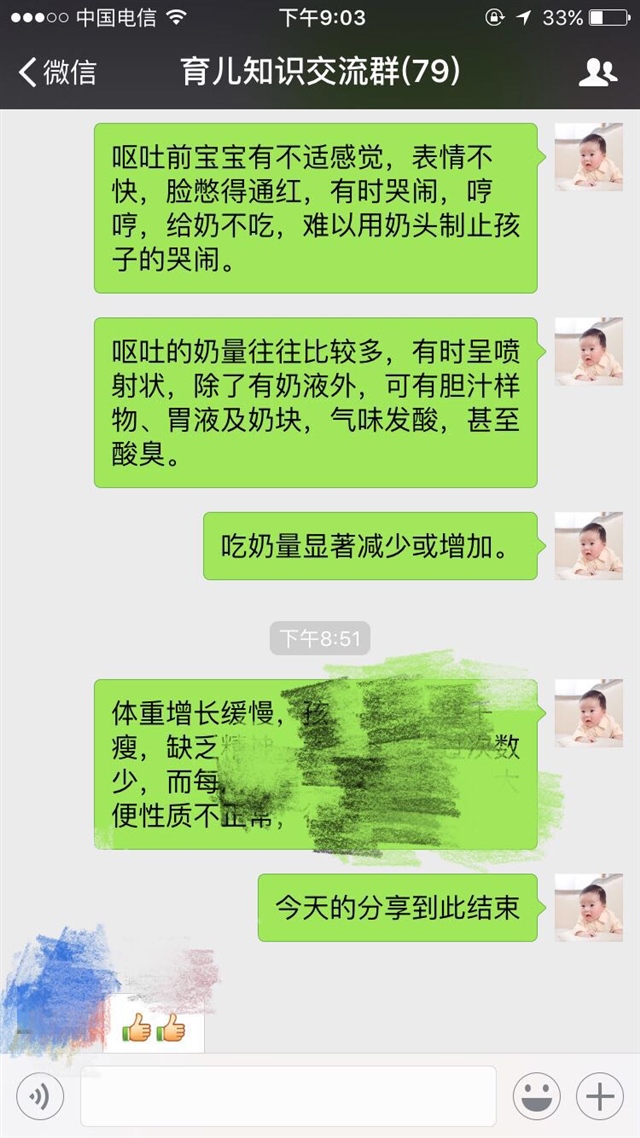Open sender avatar beside 吃奶量显著减少或增加
The height and width of the screenshot is (1138, 640).
(589, 546)
